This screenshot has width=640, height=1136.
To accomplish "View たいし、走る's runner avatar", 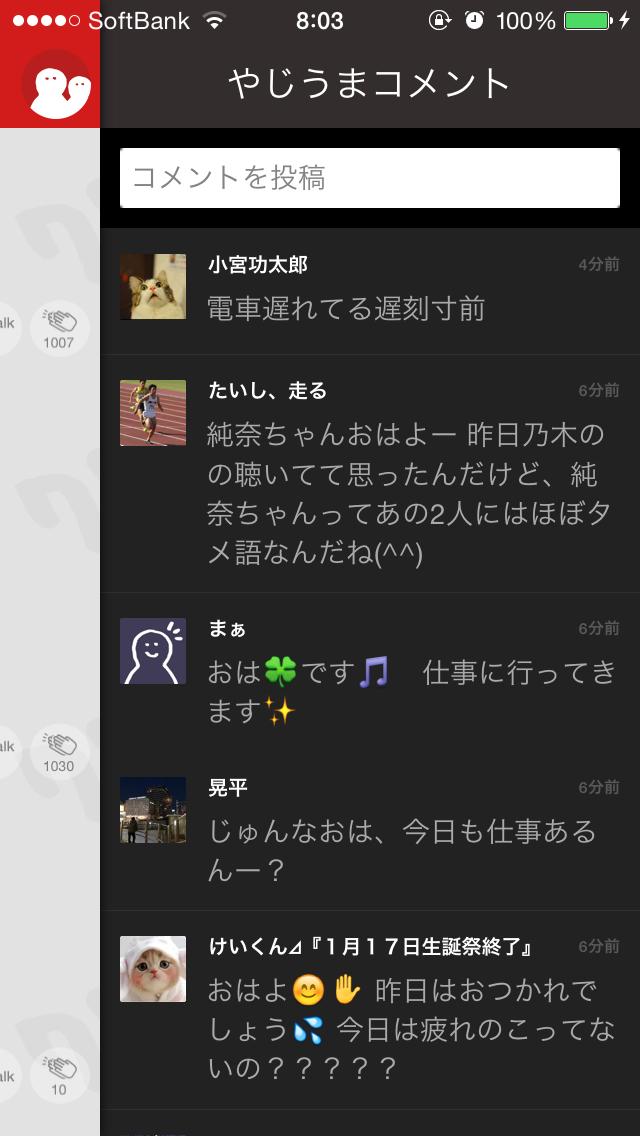I will click(x=153, y=412).
